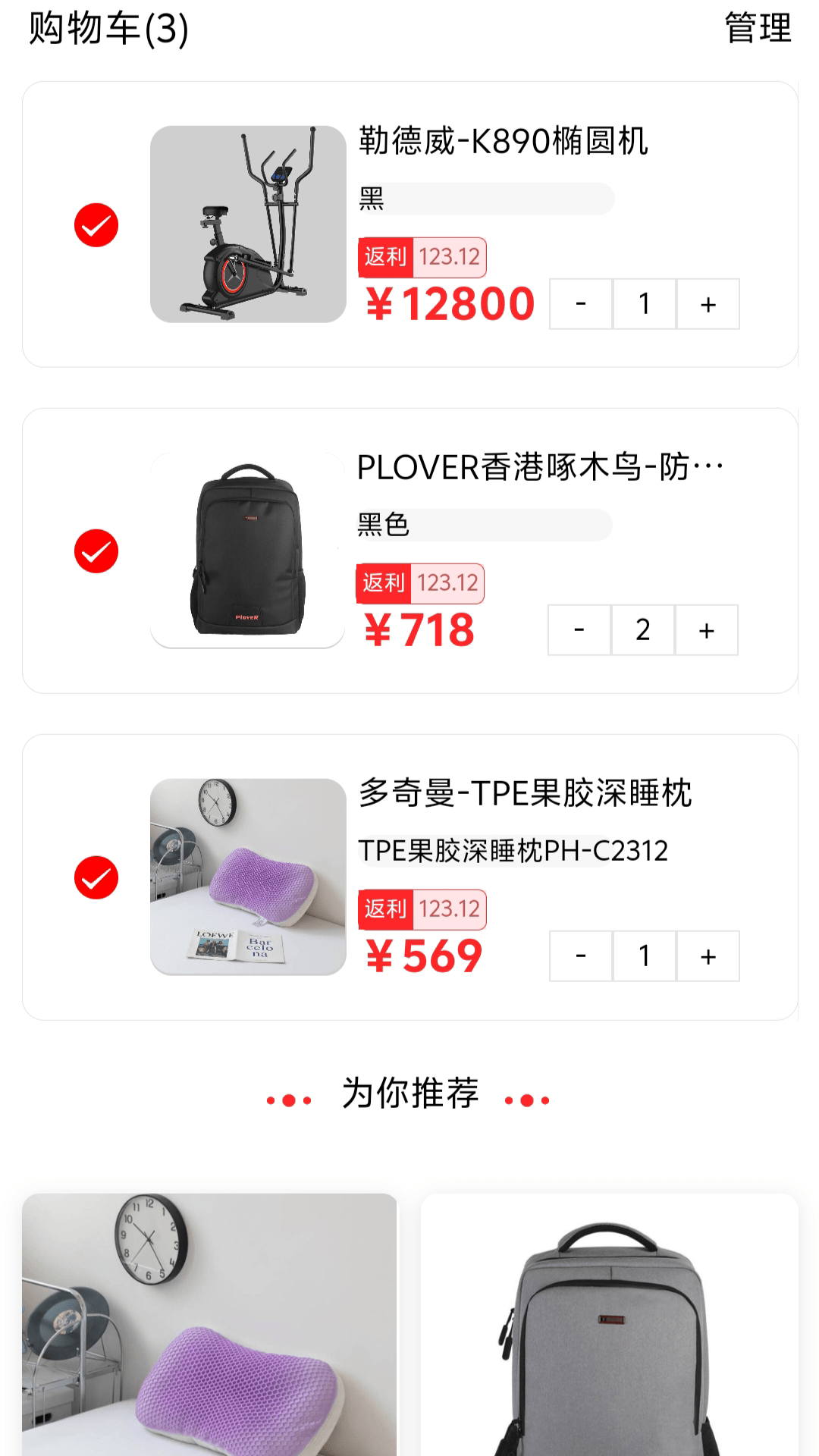Image resolution: width=819 pixels, height=1456 pixels.
Task: Tap the 返利 rebate badge on the elliptical machine
Action: point(422,258)
